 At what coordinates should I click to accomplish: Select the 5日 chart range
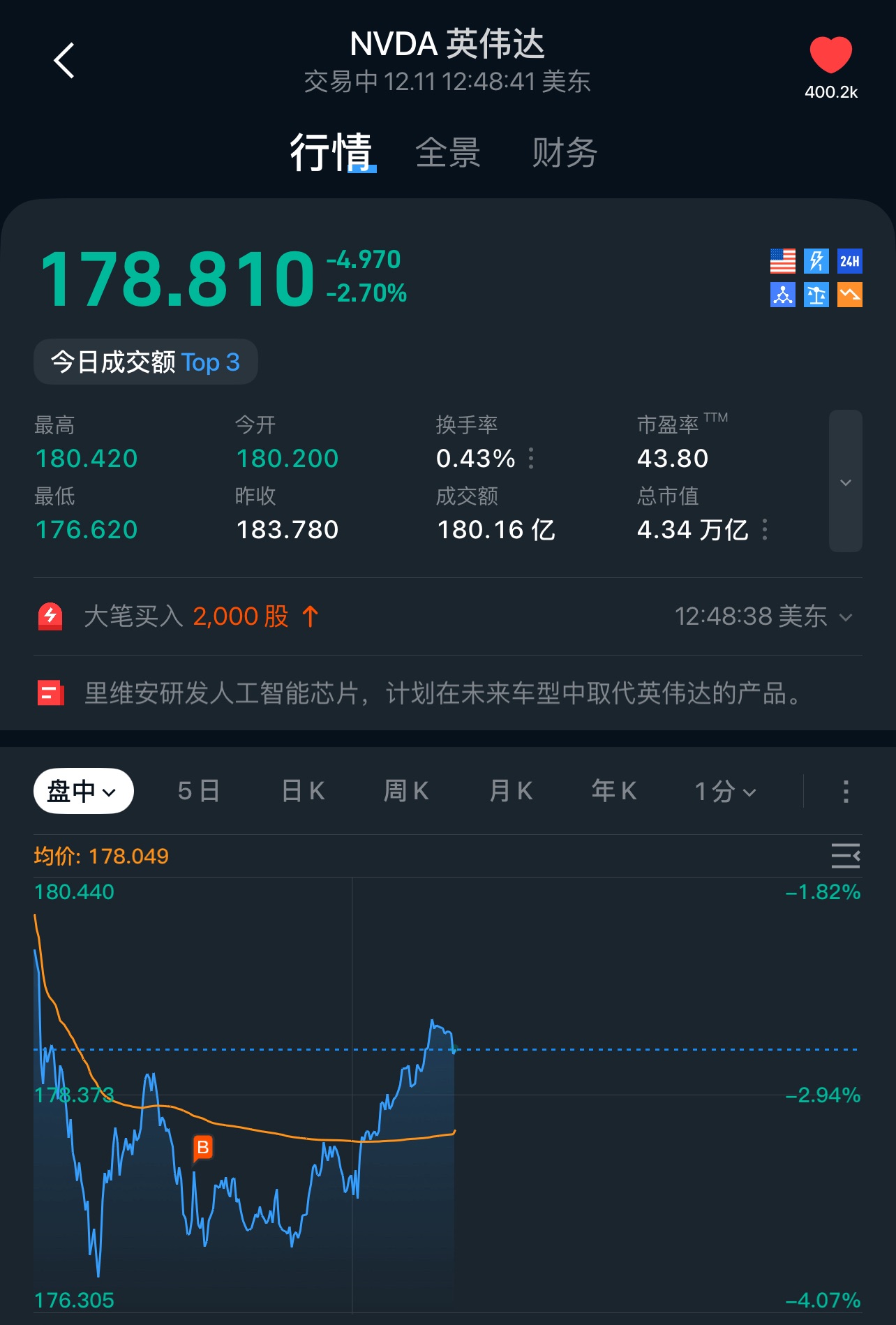pos(199,791)
